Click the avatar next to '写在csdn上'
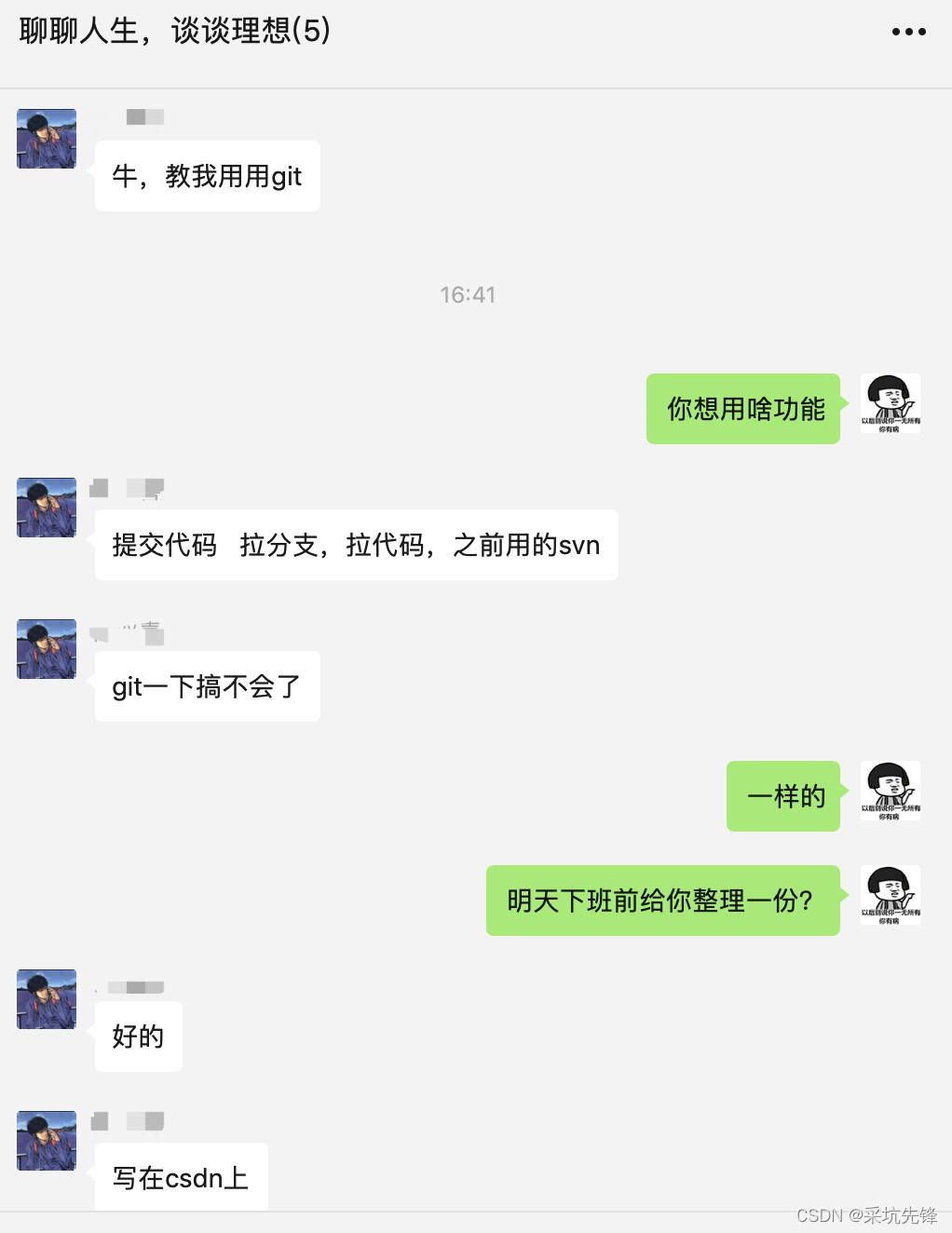The width and height of the screenshot is (952, 1233). 46,1140
